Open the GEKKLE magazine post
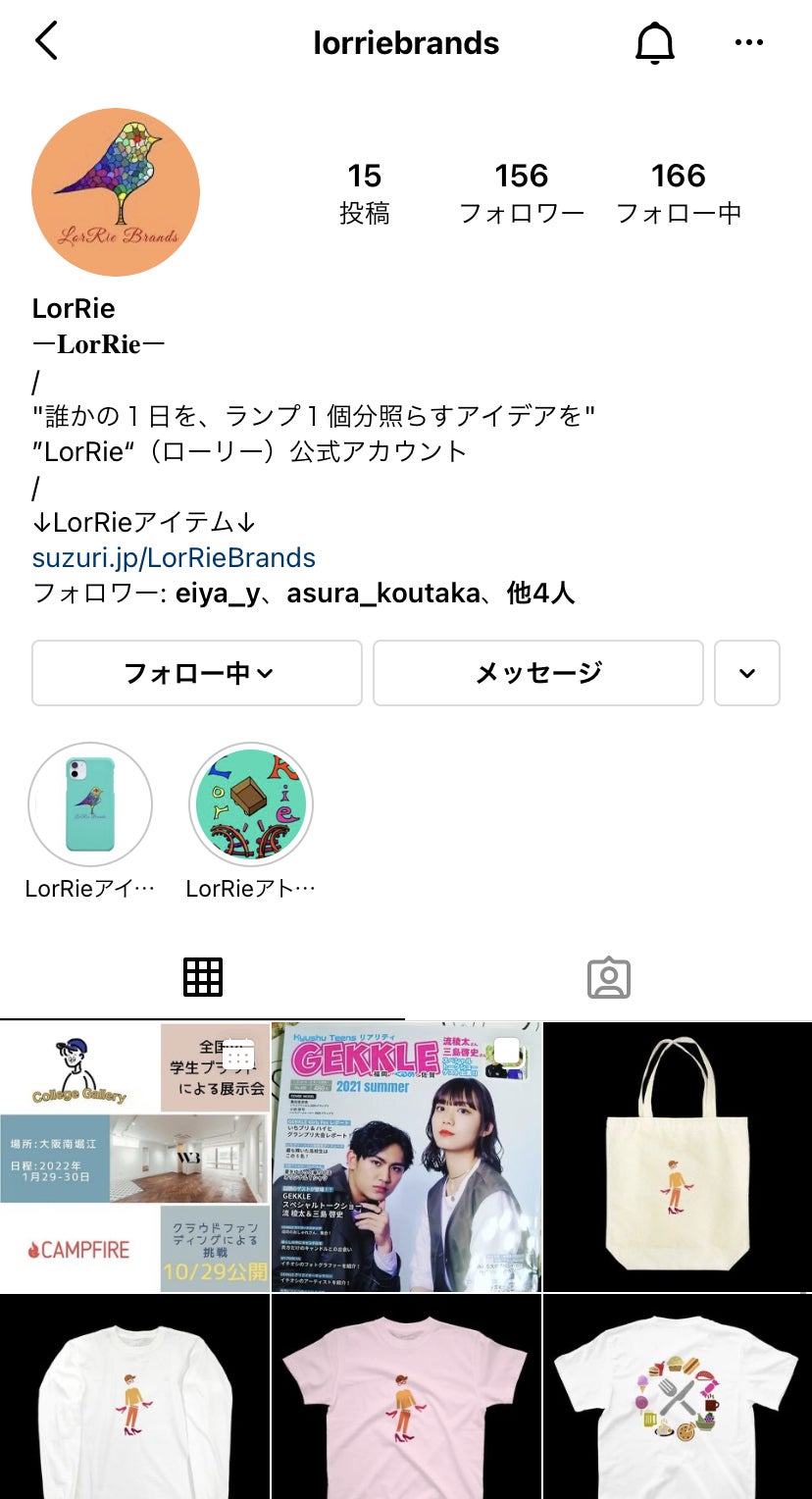The height and width of the screenshot is (1499, 812). [406, 1158]
